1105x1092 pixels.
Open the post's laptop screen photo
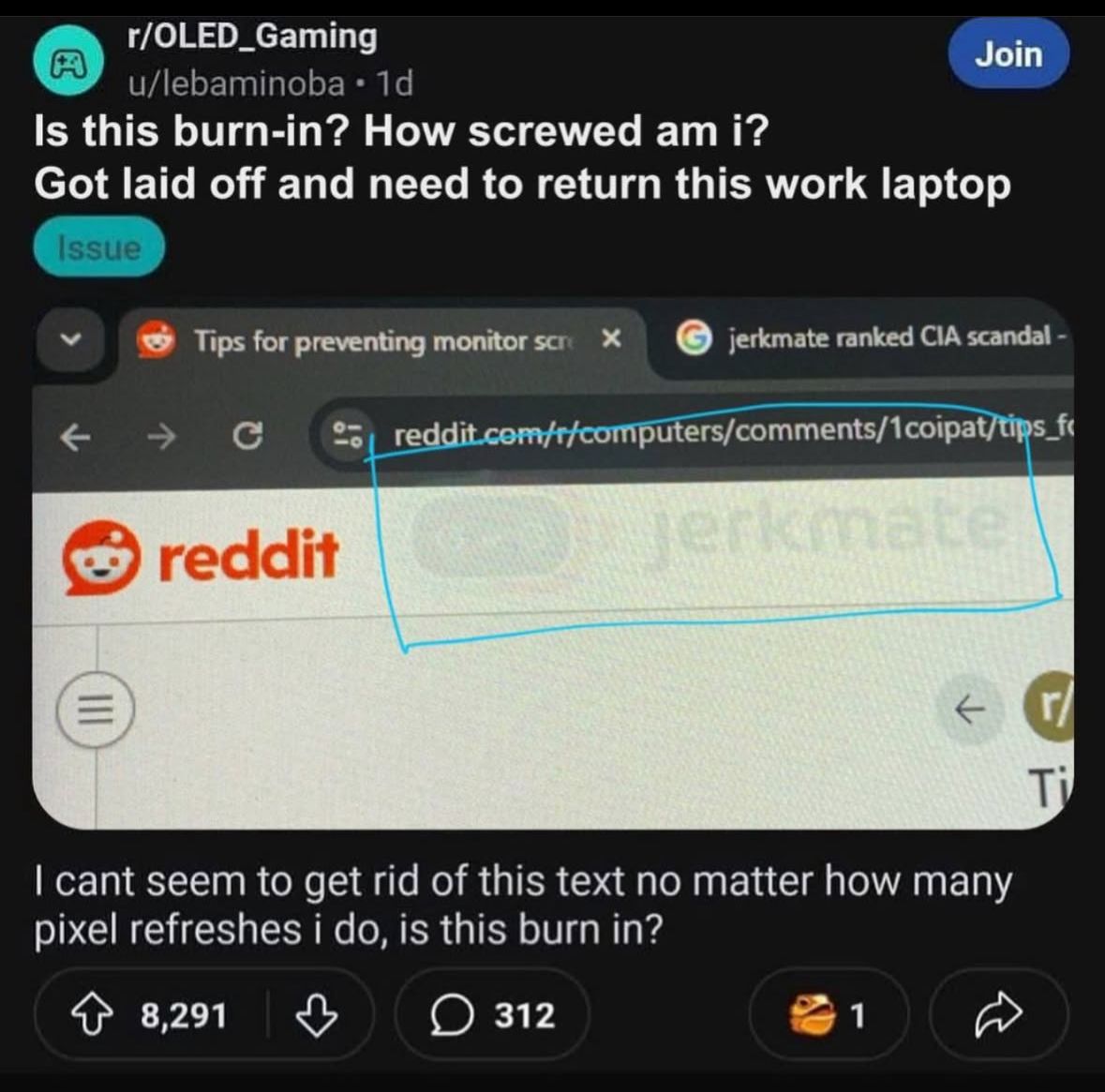(553, 562)
